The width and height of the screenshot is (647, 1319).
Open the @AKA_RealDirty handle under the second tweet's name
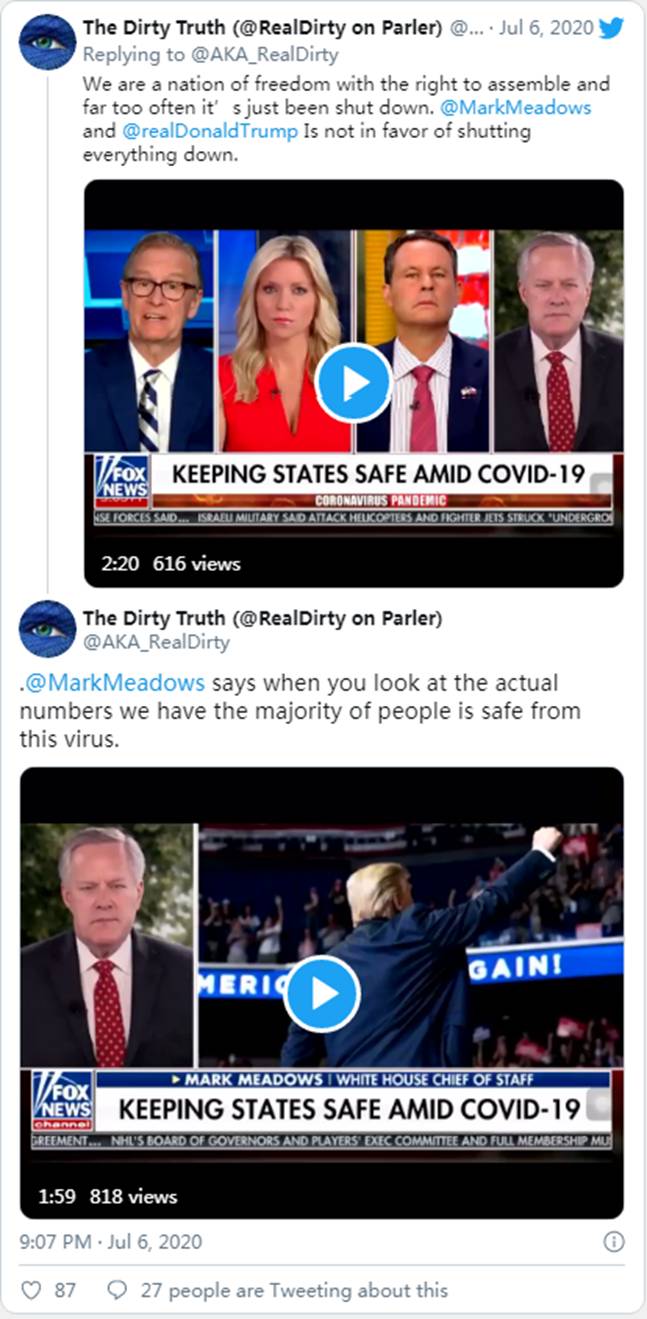point(156,642)
